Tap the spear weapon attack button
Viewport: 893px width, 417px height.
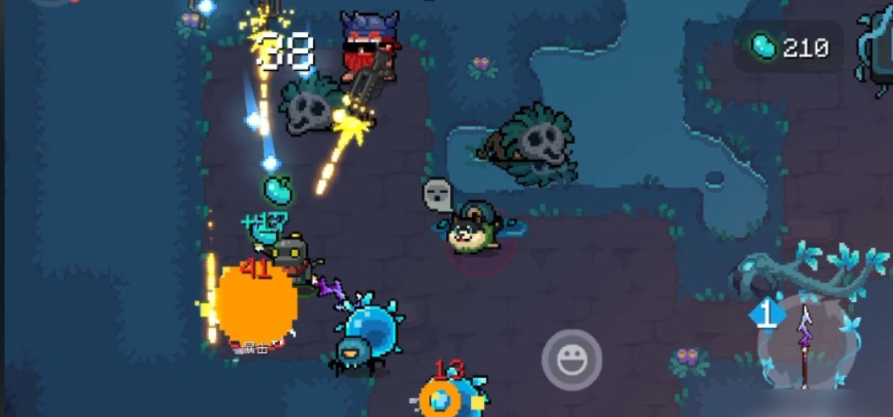[804, 344]
